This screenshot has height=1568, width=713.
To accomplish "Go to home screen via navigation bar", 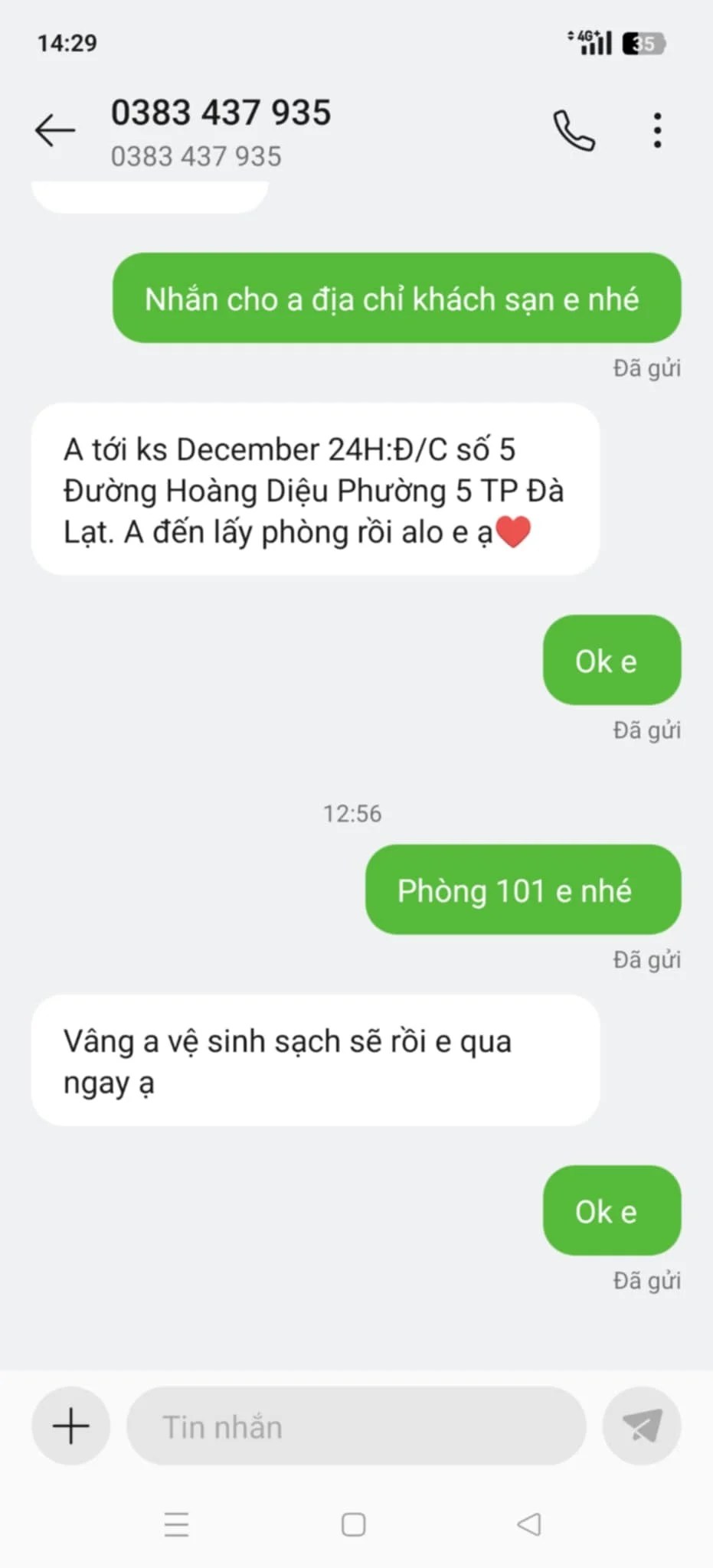I will [x=353, y=1524].
